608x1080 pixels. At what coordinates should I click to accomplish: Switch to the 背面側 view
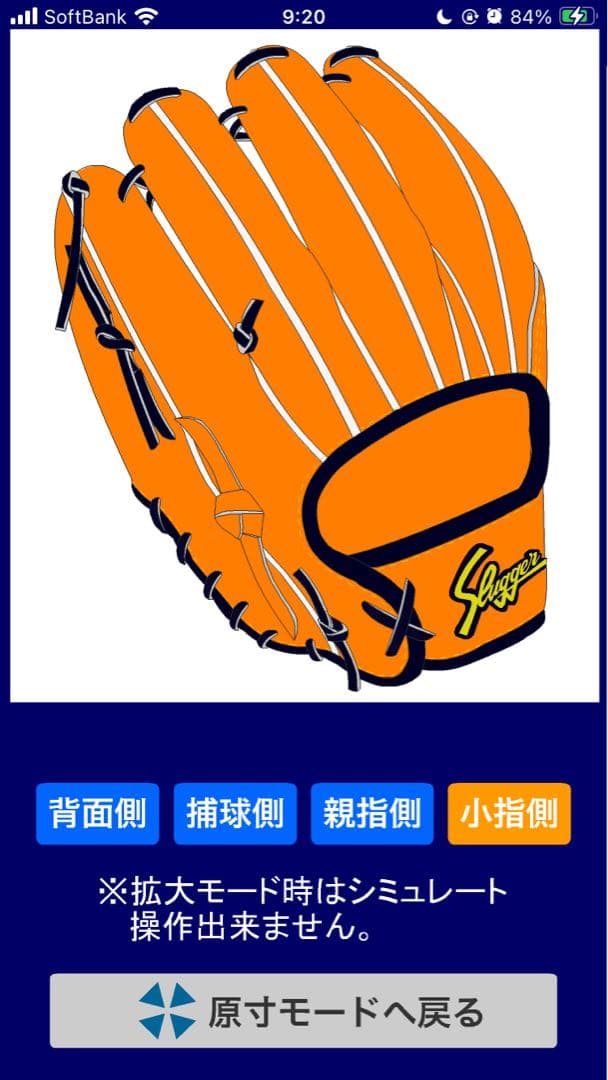(x=98, y=814)
